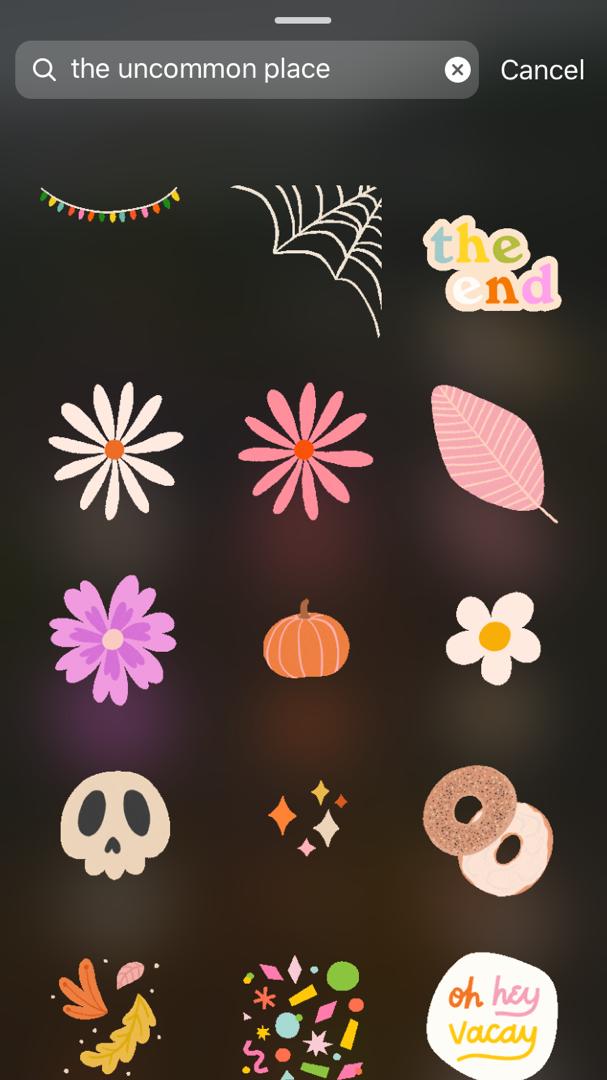Select the colorful bunting garland sticker

coord(110,204)
